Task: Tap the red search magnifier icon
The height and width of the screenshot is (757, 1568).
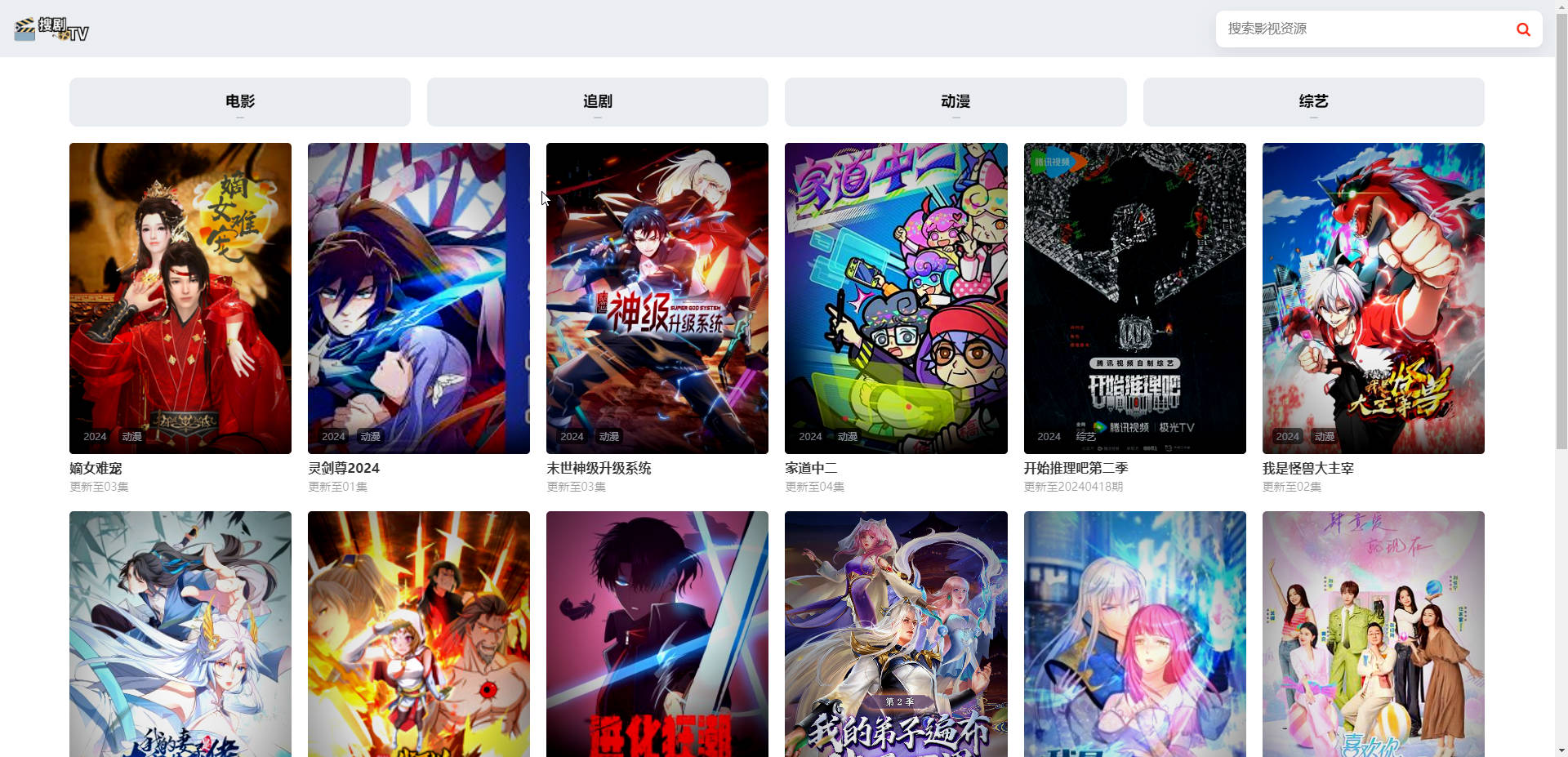Action: [x=1523, y=29]
